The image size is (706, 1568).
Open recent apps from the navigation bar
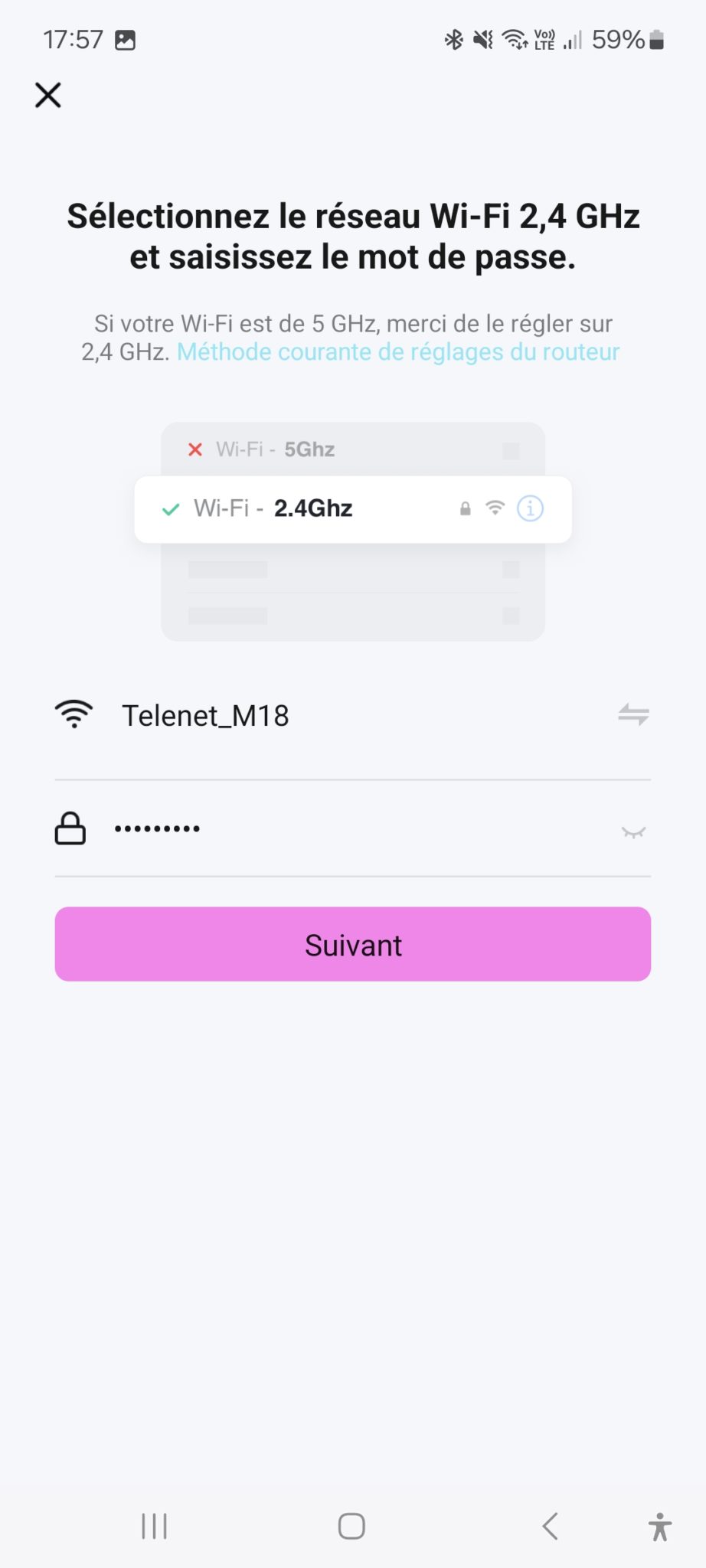[154, 1526]
